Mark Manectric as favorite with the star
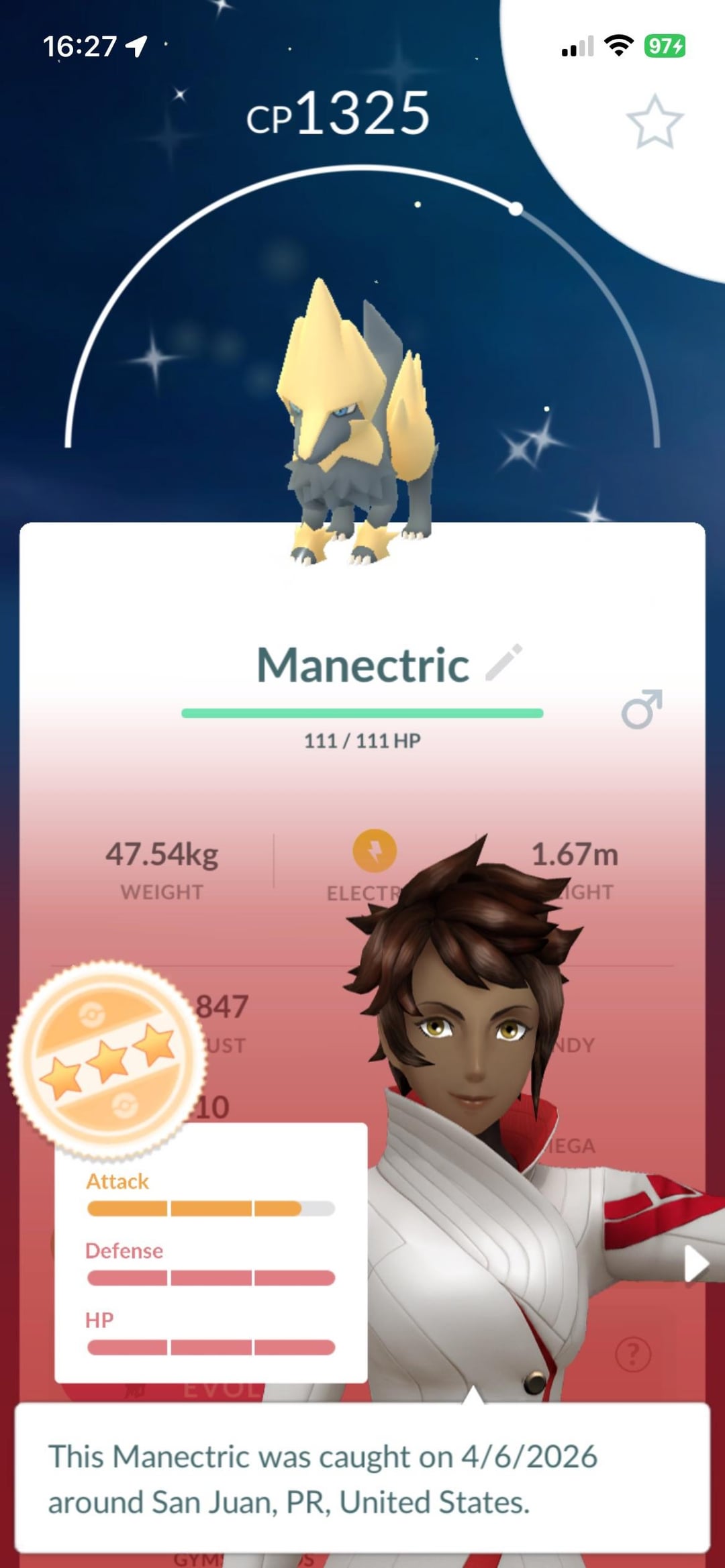The height and width of the screenshot is (1568, 725). point(655,122)
